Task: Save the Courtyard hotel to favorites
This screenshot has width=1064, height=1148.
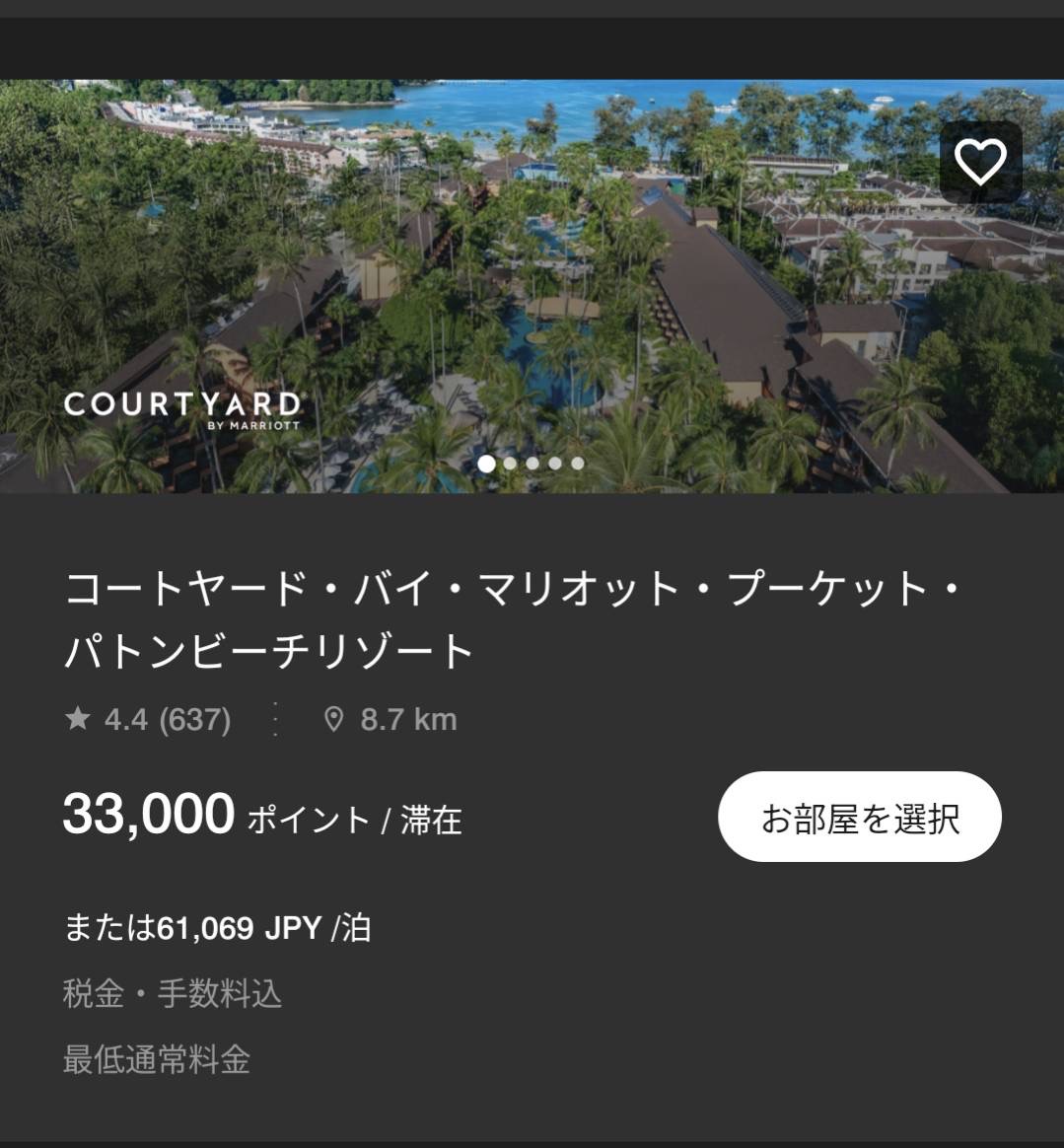Action: [x=980, y=162]
